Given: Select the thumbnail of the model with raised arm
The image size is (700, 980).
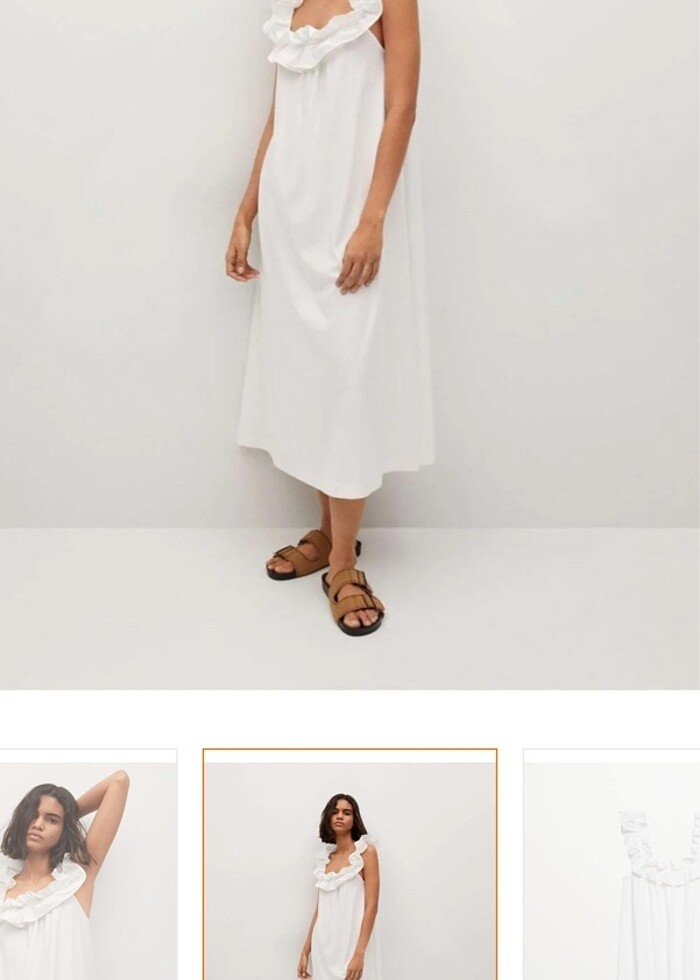Looking at the screenshot, I should pyautogui.click(x=86, y=866).
